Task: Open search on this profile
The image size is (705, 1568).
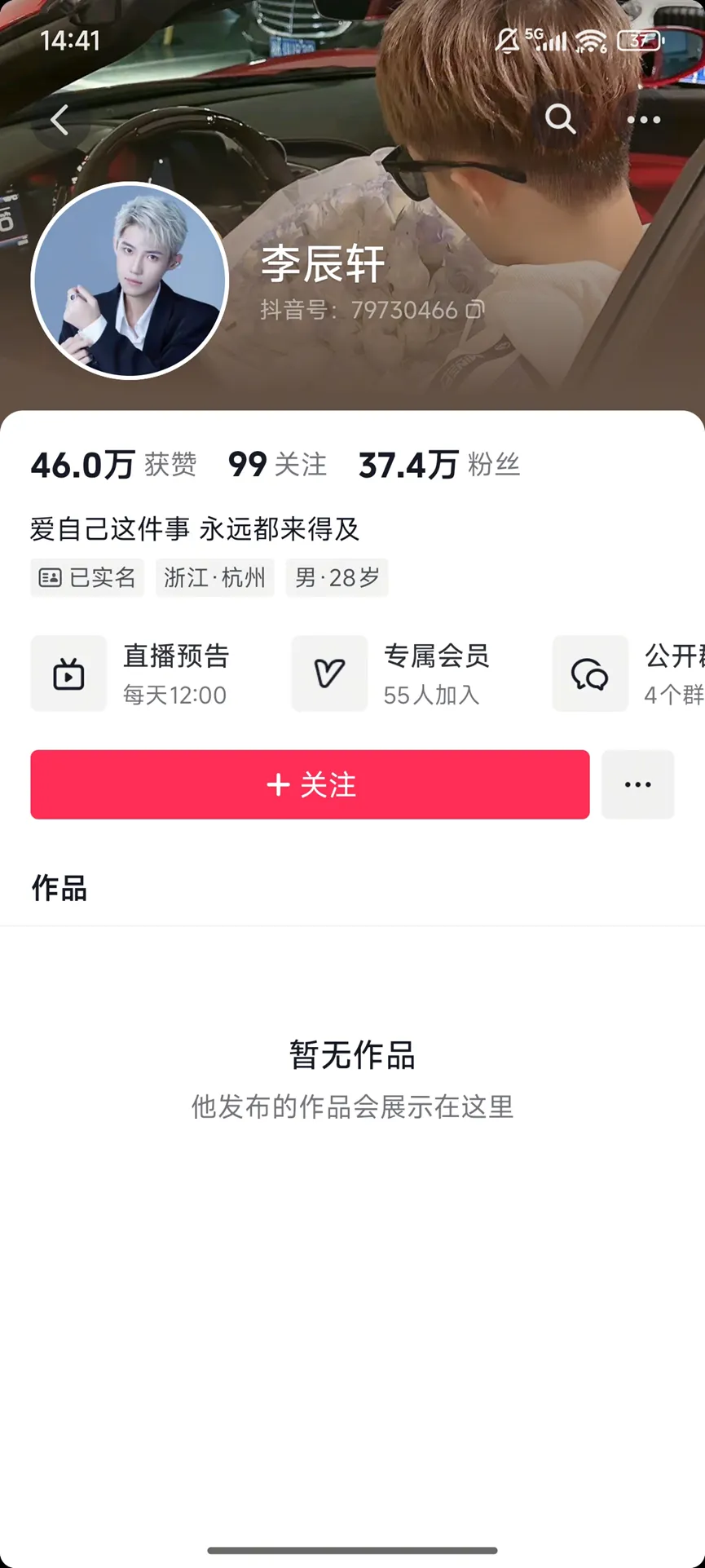Action: [x=560, y=119]
